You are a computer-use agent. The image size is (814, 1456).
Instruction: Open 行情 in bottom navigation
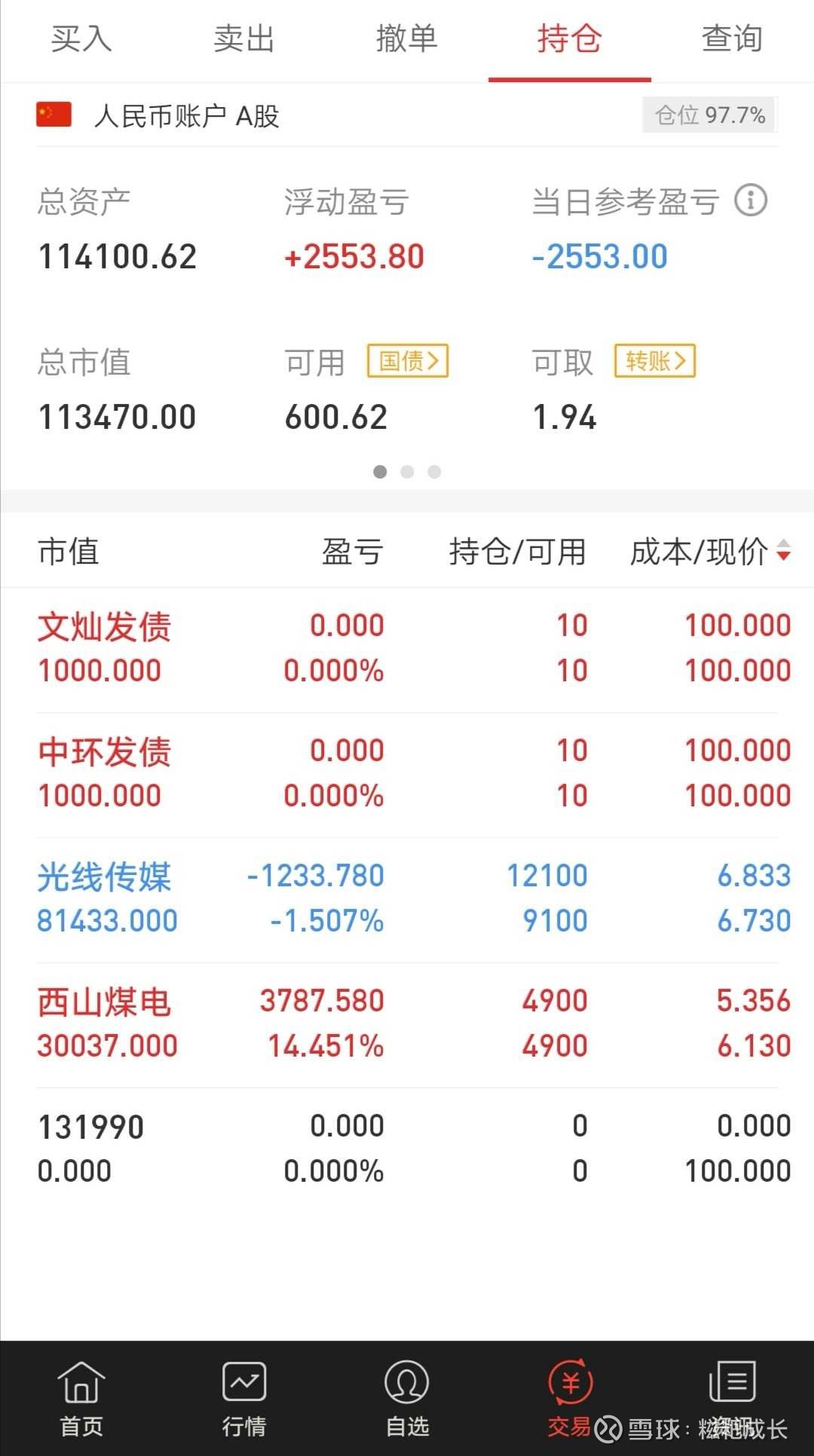(x=244, y=1399)
